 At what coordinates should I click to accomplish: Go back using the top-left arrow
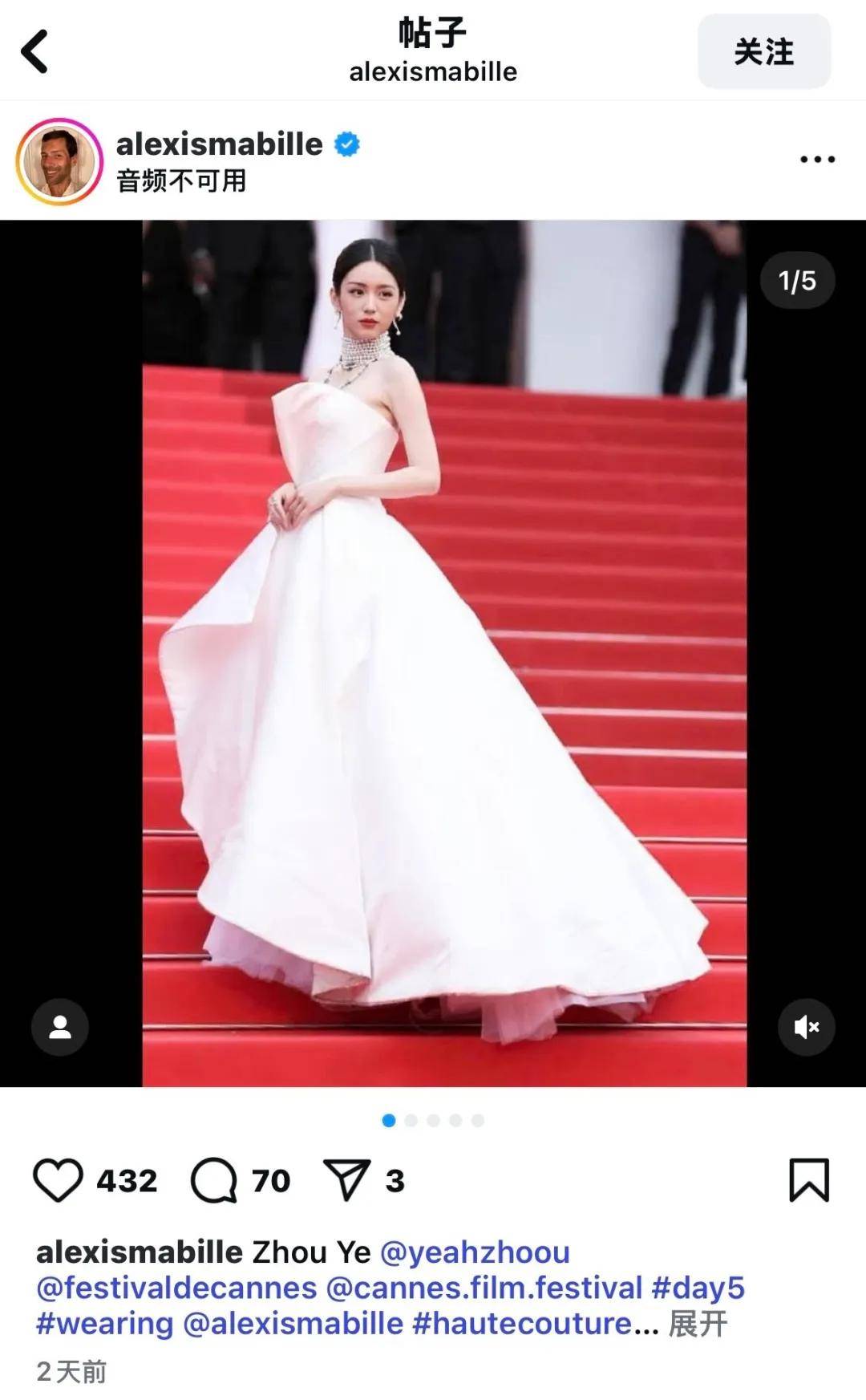coord(34,51)
